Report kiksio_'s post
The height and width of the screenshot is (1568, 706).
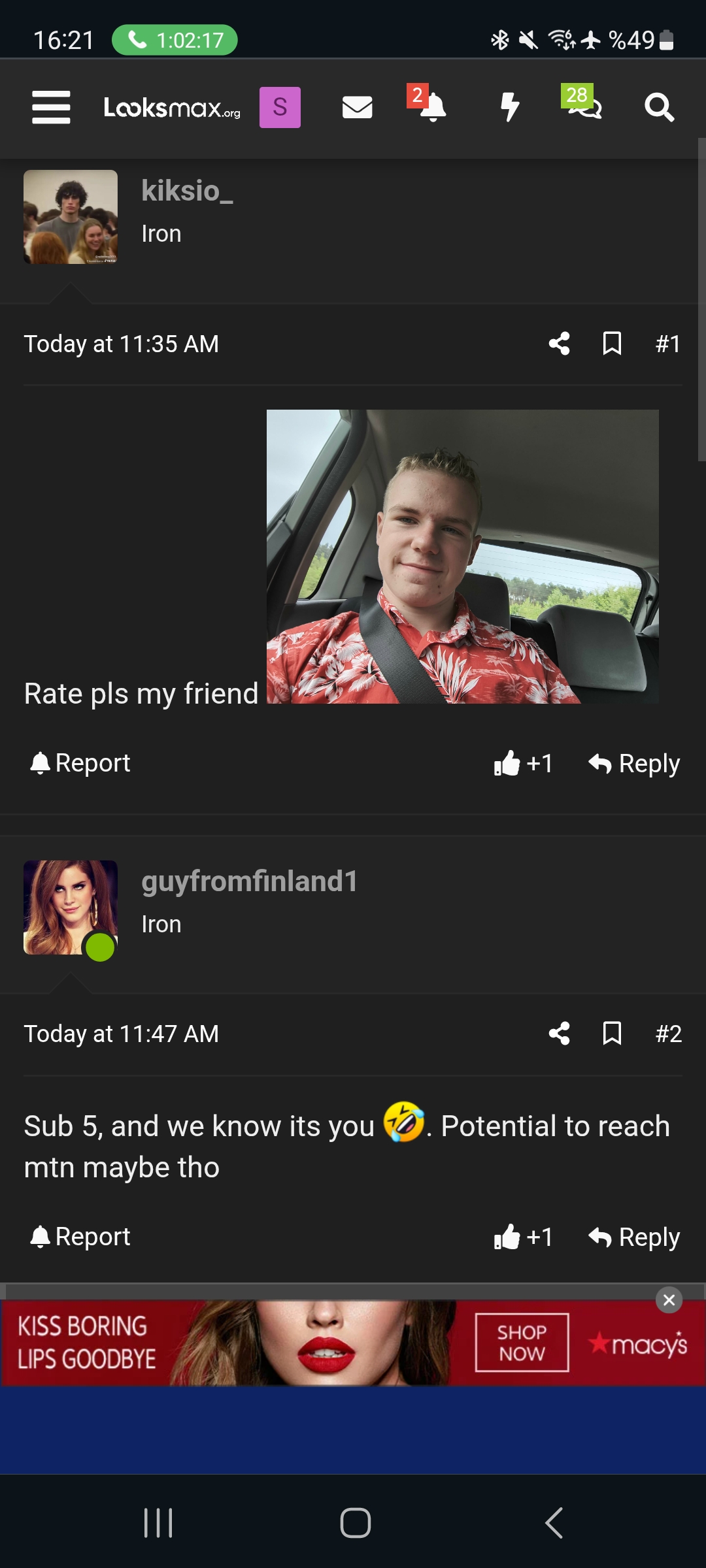pos(80,763)
